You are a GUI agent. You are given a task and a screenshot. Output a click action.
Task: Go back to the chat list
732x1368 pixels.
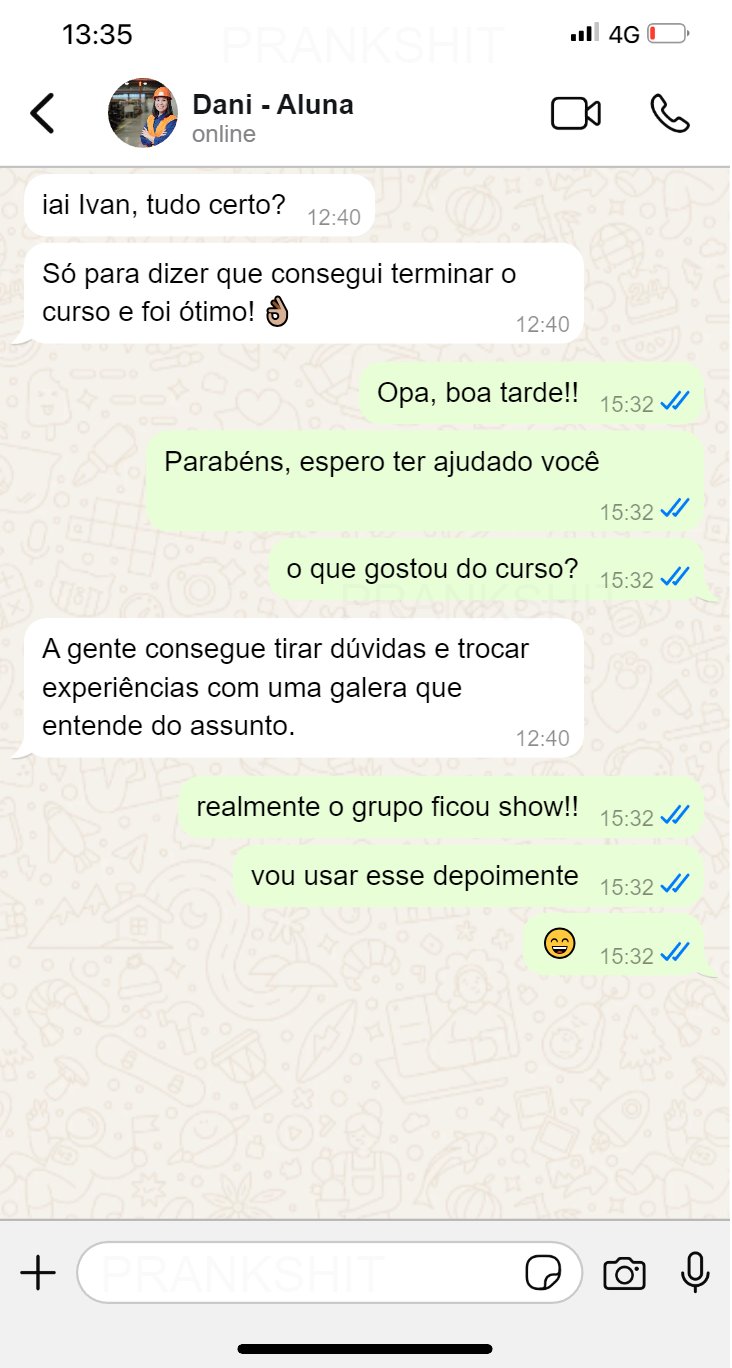tap(42, 113)
